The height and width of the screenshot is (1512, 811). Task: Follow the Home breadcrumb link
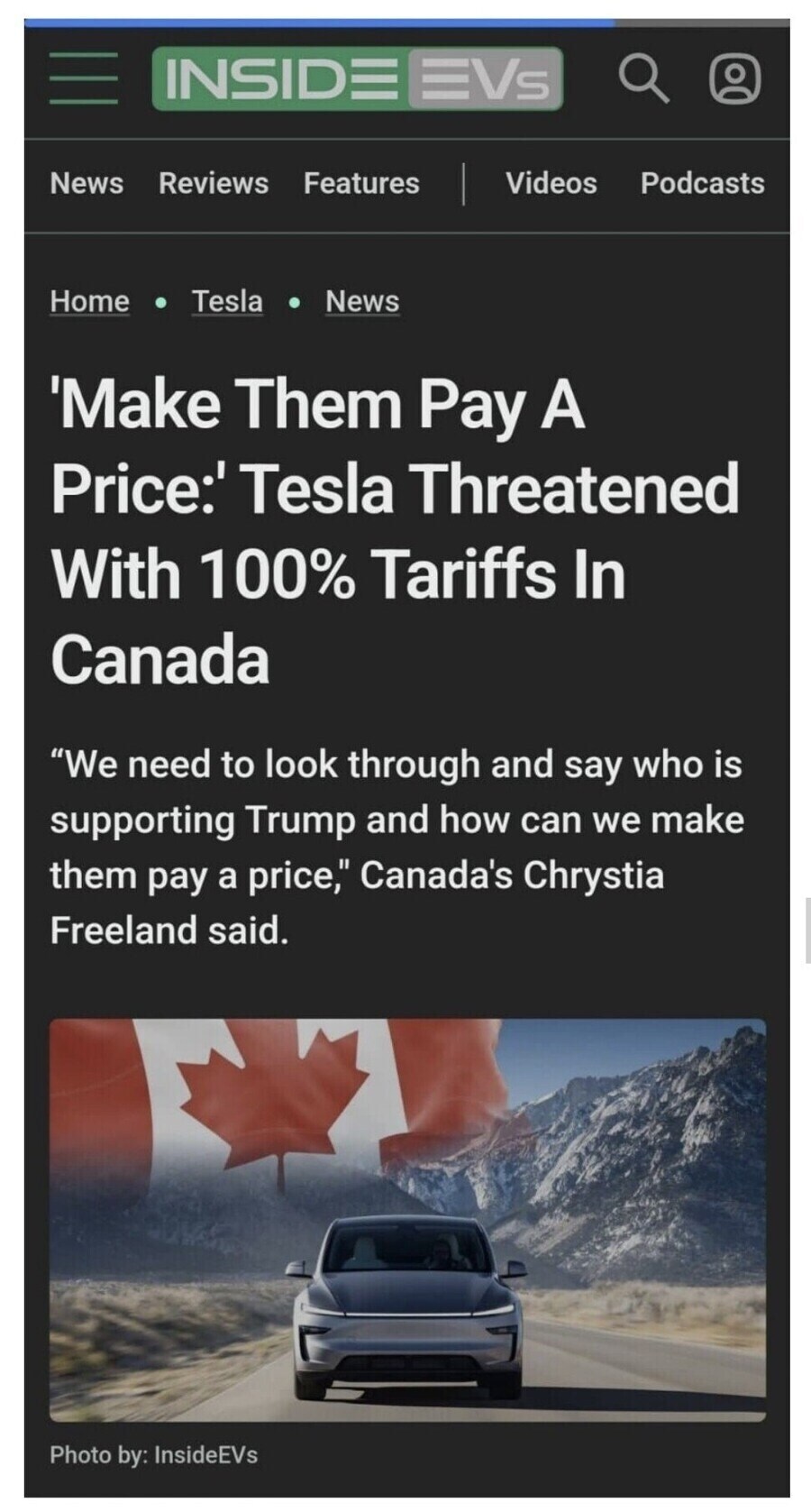[x=89, y=301]
